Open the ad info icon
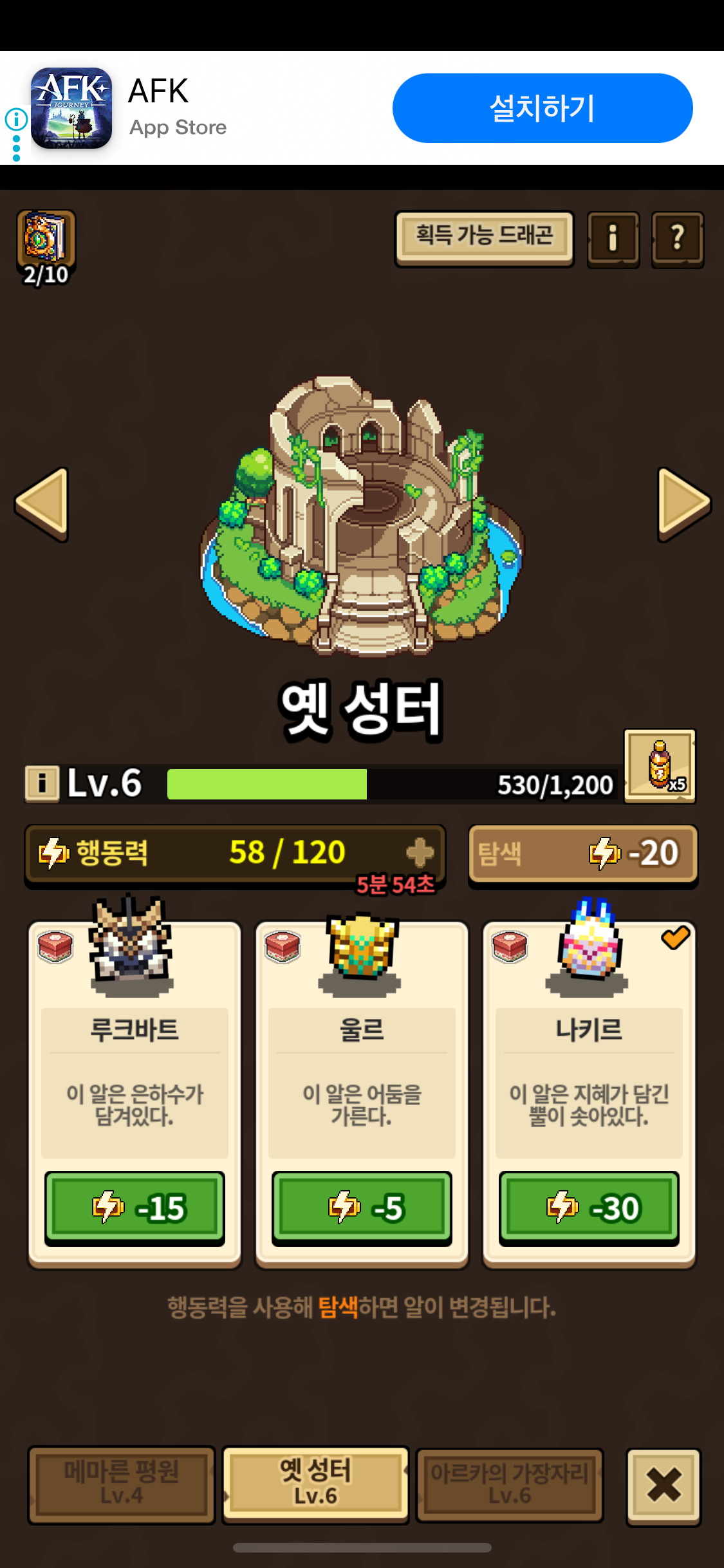The image size is (724, 1568). click(16, 119)
